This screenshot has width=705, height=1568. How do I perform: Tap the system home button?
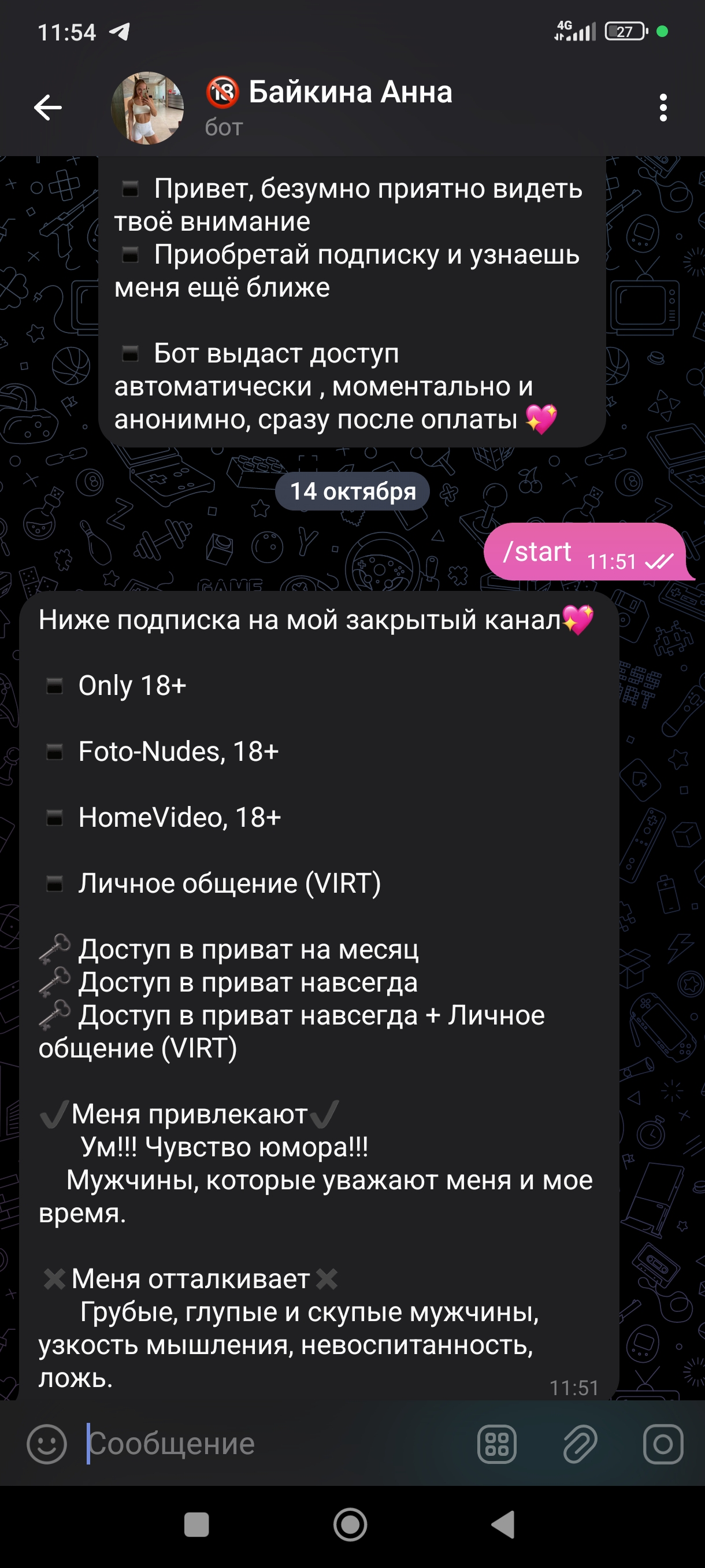[x=350, y=1525]
